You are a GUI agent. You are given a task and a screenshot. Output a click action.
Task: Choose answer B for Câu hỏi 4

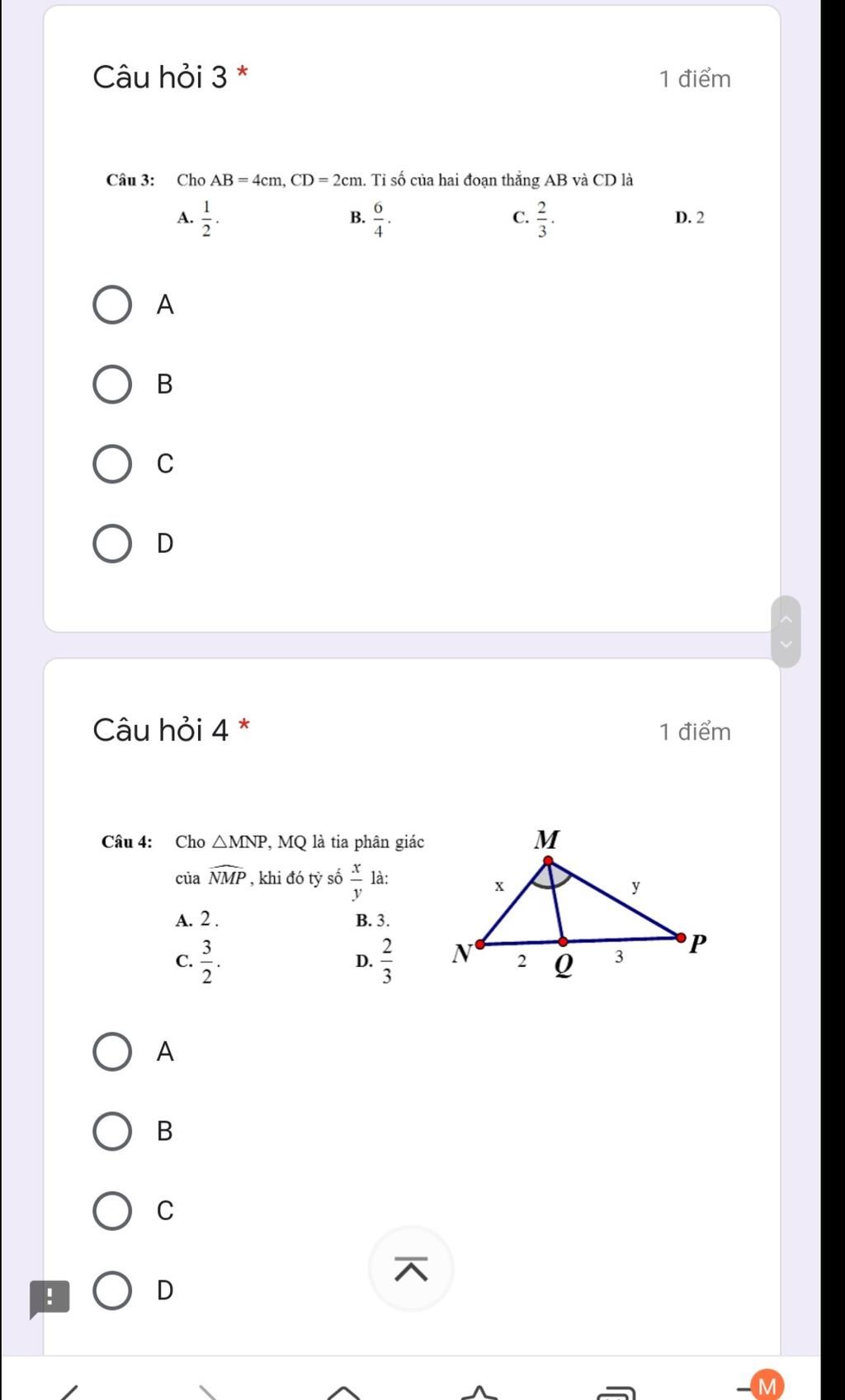[112, 1131]
